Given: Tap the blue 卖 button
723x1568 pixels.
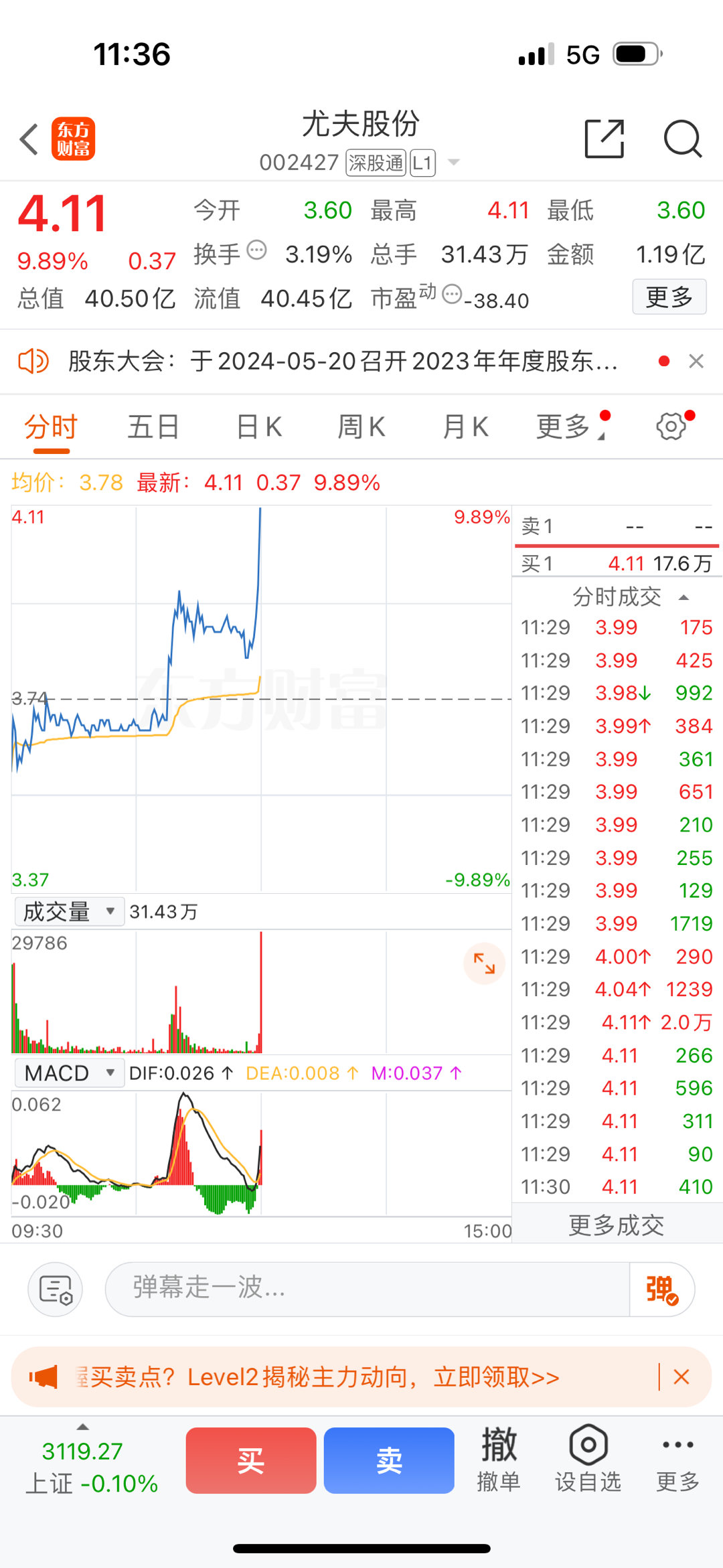Looking at the screenshot, I should (x=389, y=1461).
